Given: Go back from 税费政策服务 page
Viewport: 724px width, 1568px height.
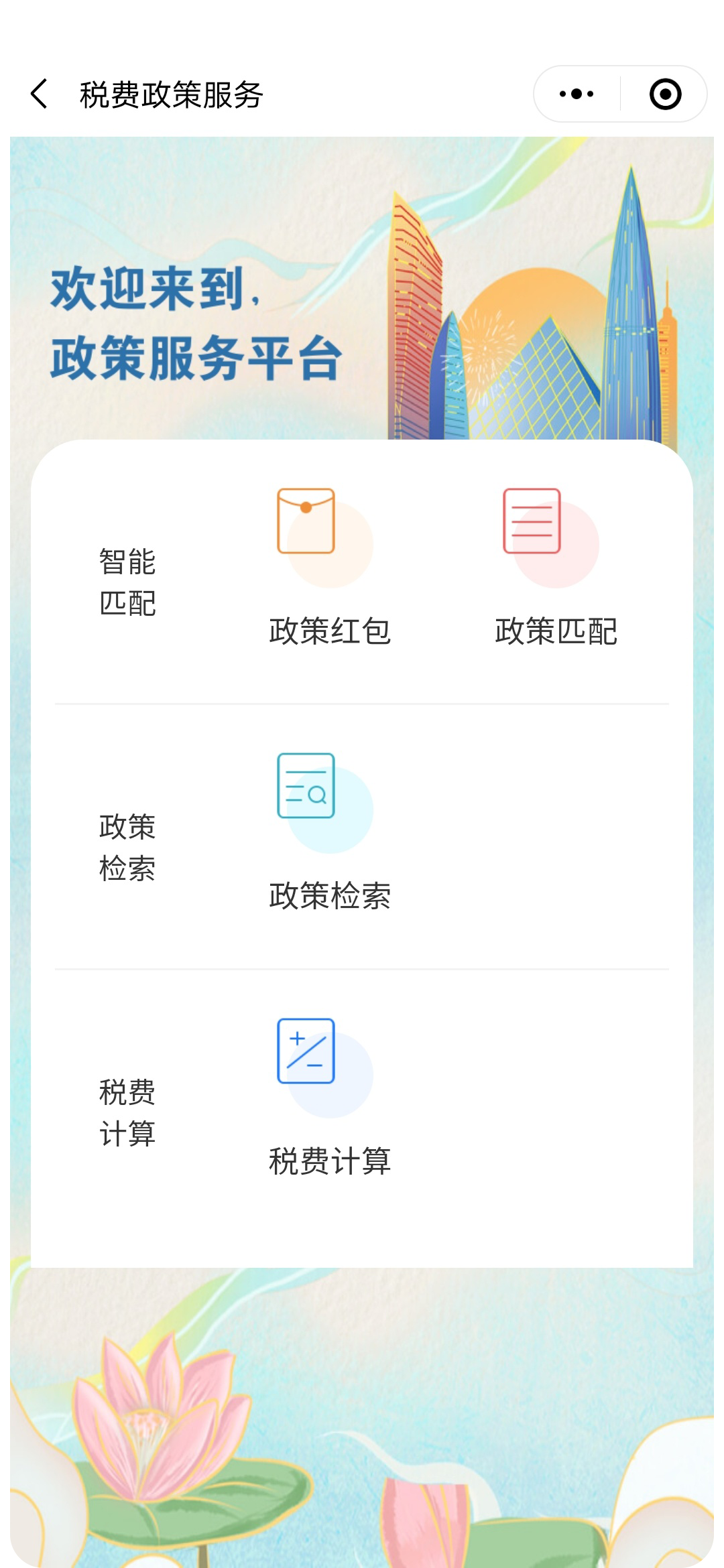Looking at the screenshot, I should pyautogui.click(x=39, y=94).
